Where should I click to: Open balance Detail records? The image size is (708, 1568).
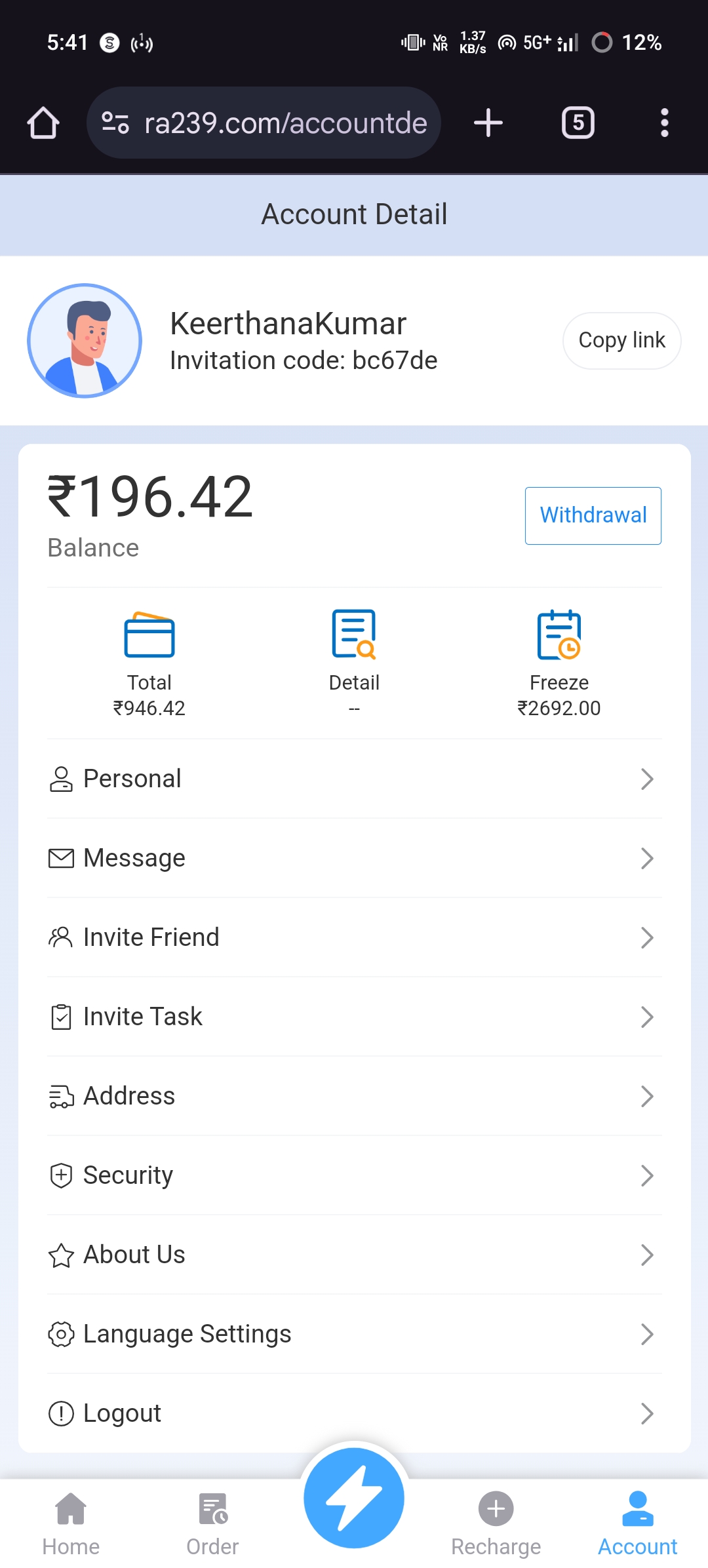tap(354, 663)
